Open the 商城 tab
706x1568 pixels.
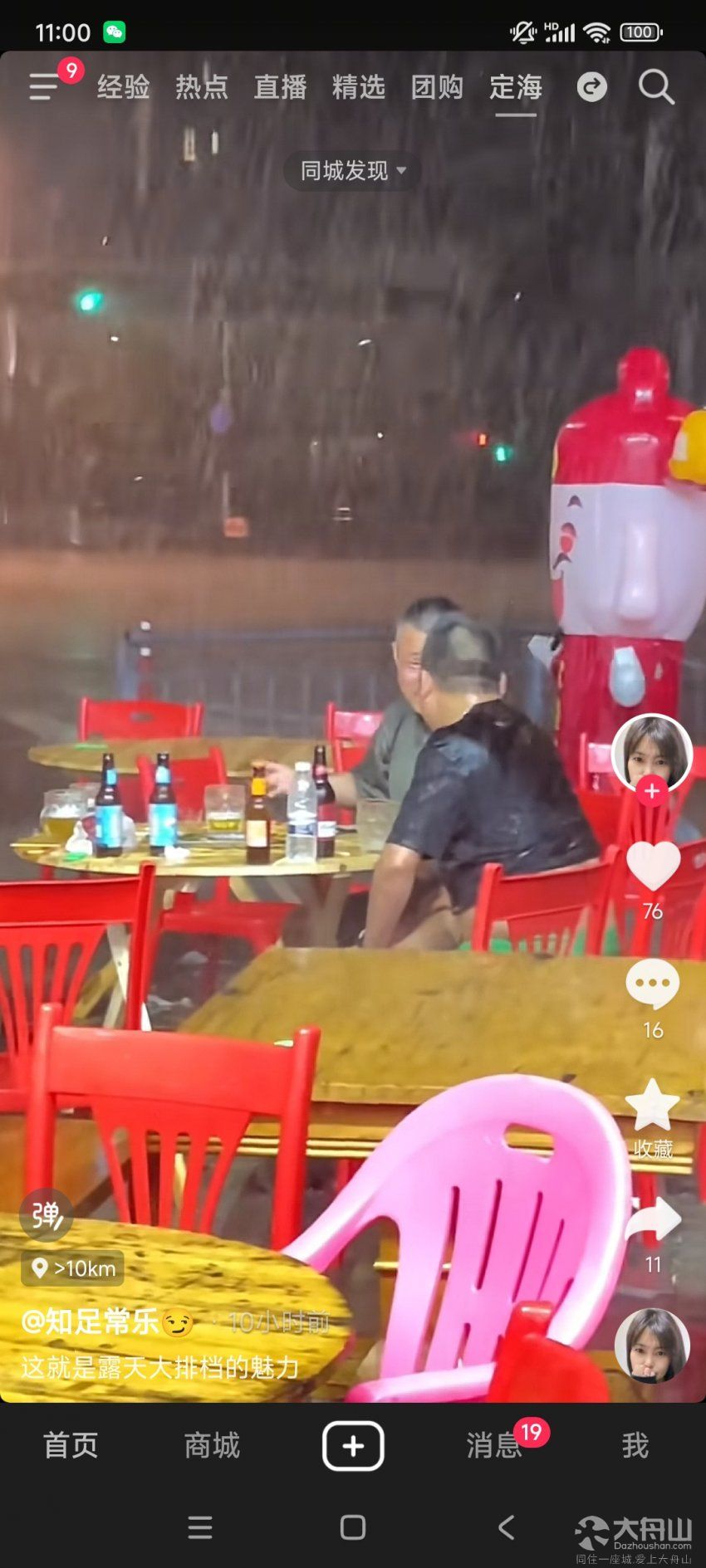(x=212, y=1445)
